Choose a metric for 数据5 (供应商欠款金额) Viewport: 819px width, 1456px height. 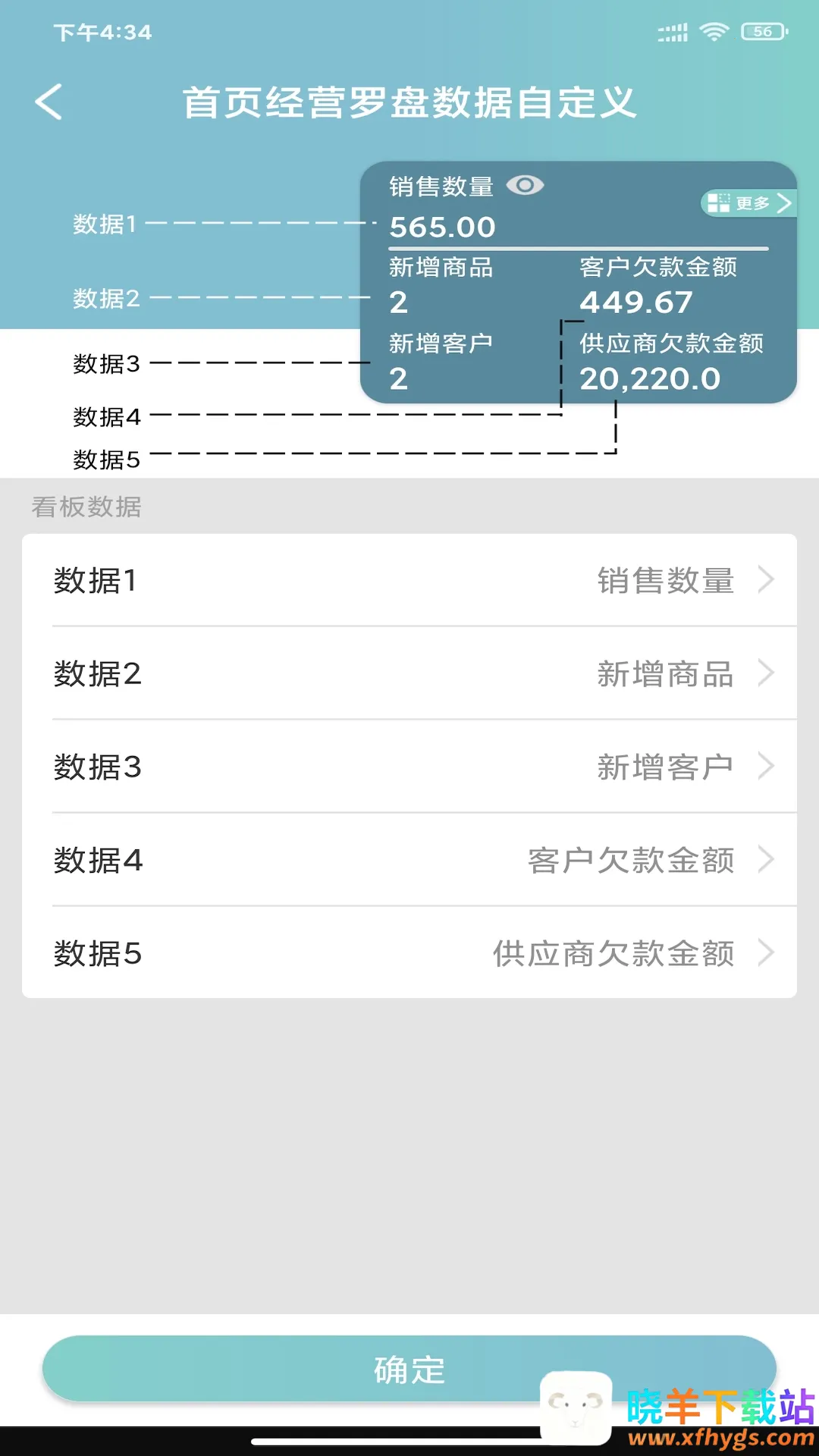pyautogui.click(x=409, y=953)
